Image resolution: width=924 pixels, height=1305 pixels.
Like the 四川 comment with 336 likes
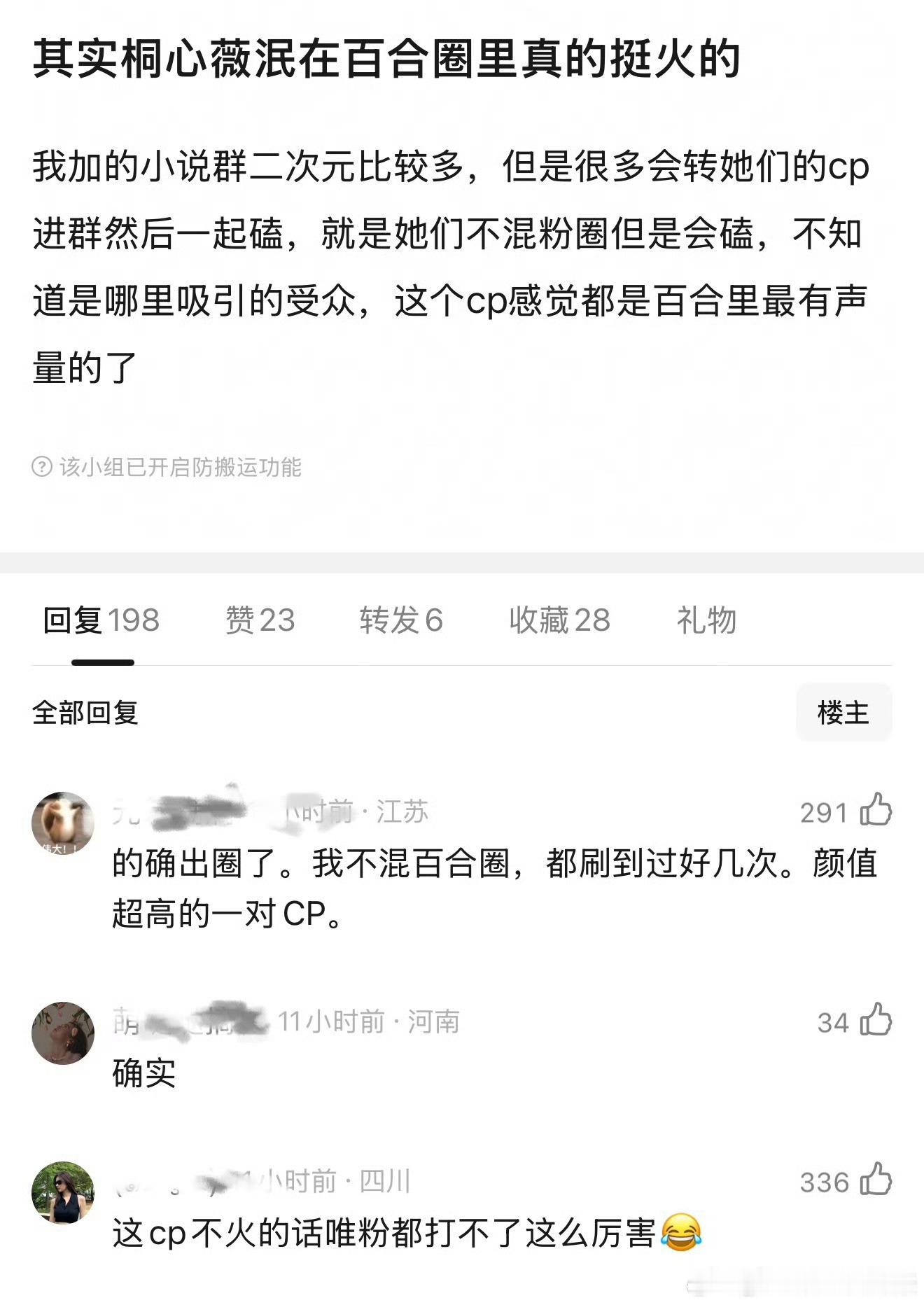[876, 1181]
